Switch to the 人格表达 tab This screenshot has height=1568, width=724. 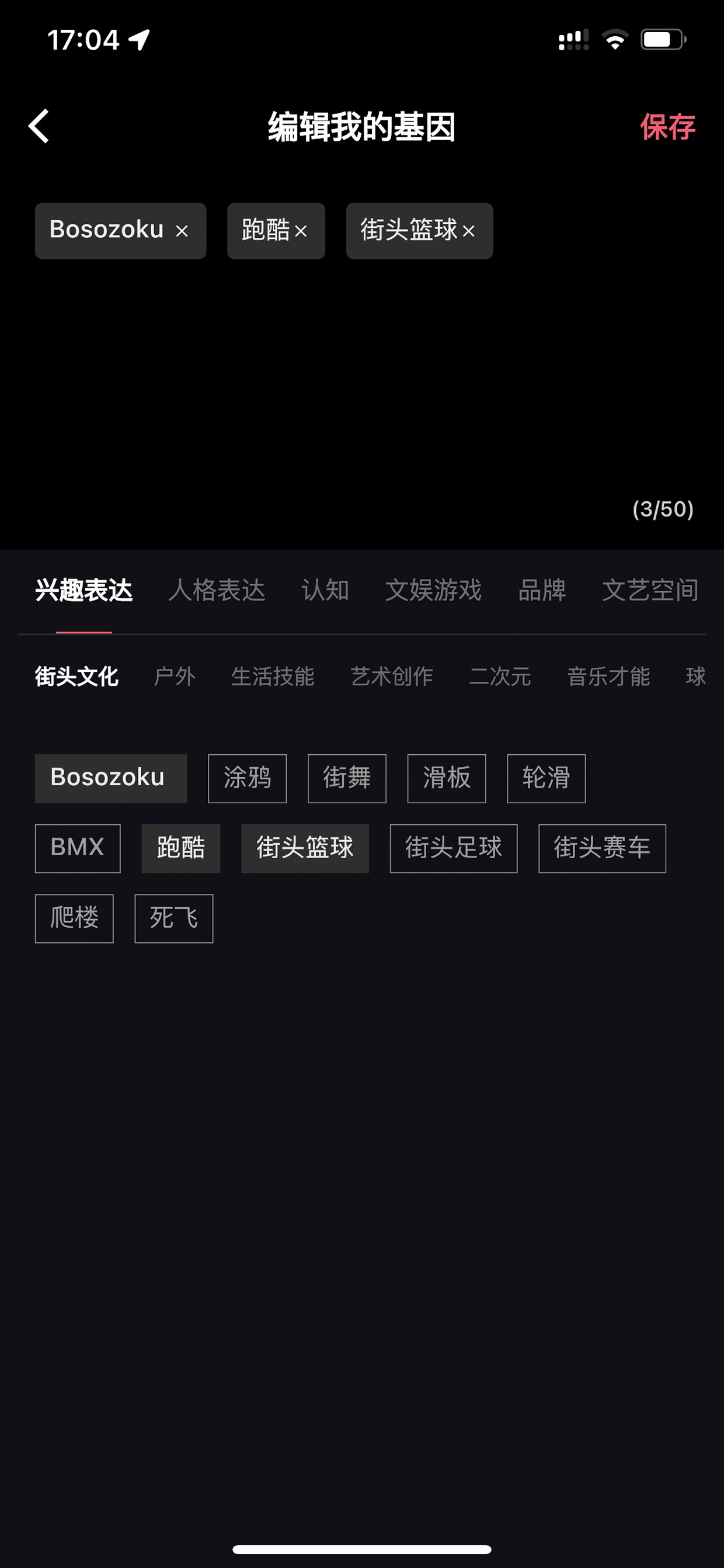pyautogui.click(x=217, y=591)
